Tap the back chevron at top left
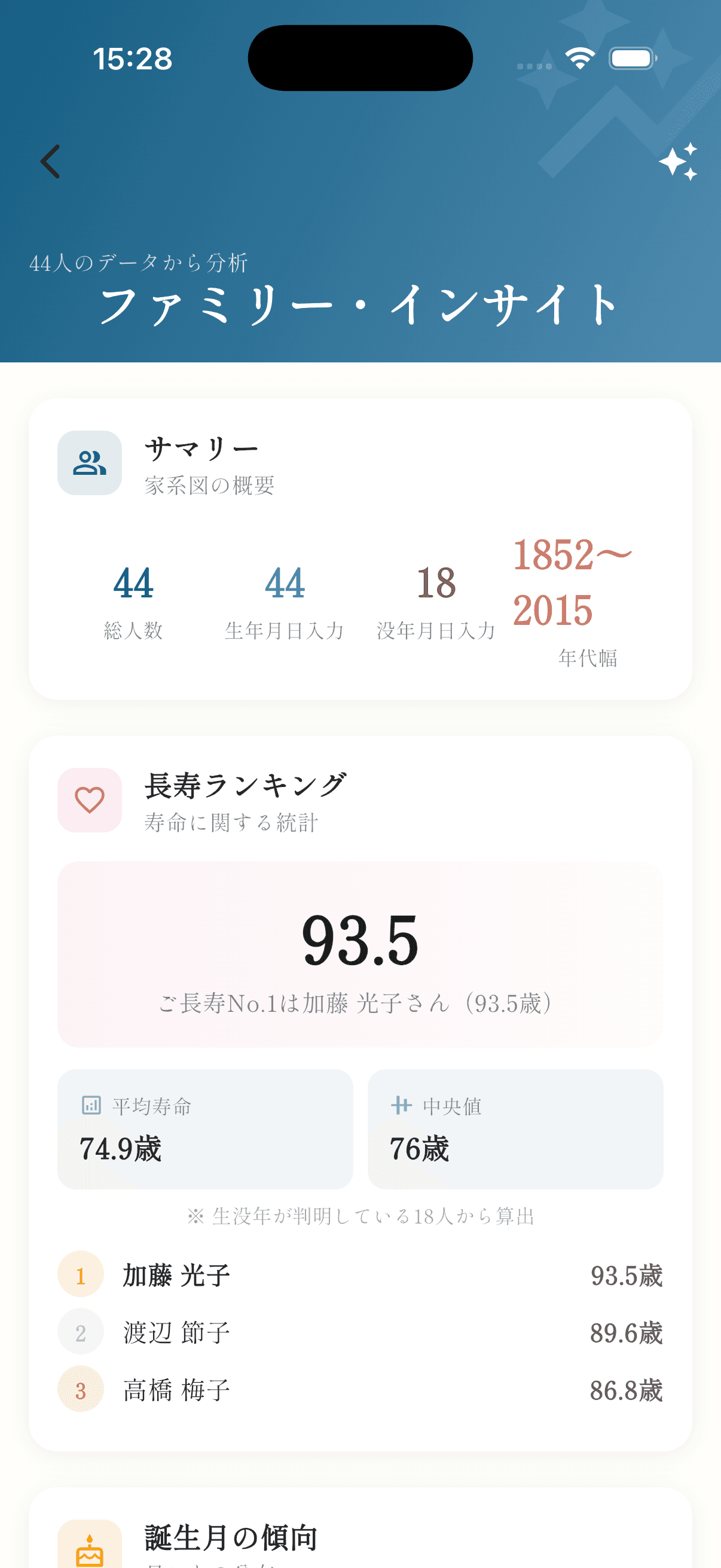The width and height of the screenshot is (721, 1568). click(x=49, y=161)
